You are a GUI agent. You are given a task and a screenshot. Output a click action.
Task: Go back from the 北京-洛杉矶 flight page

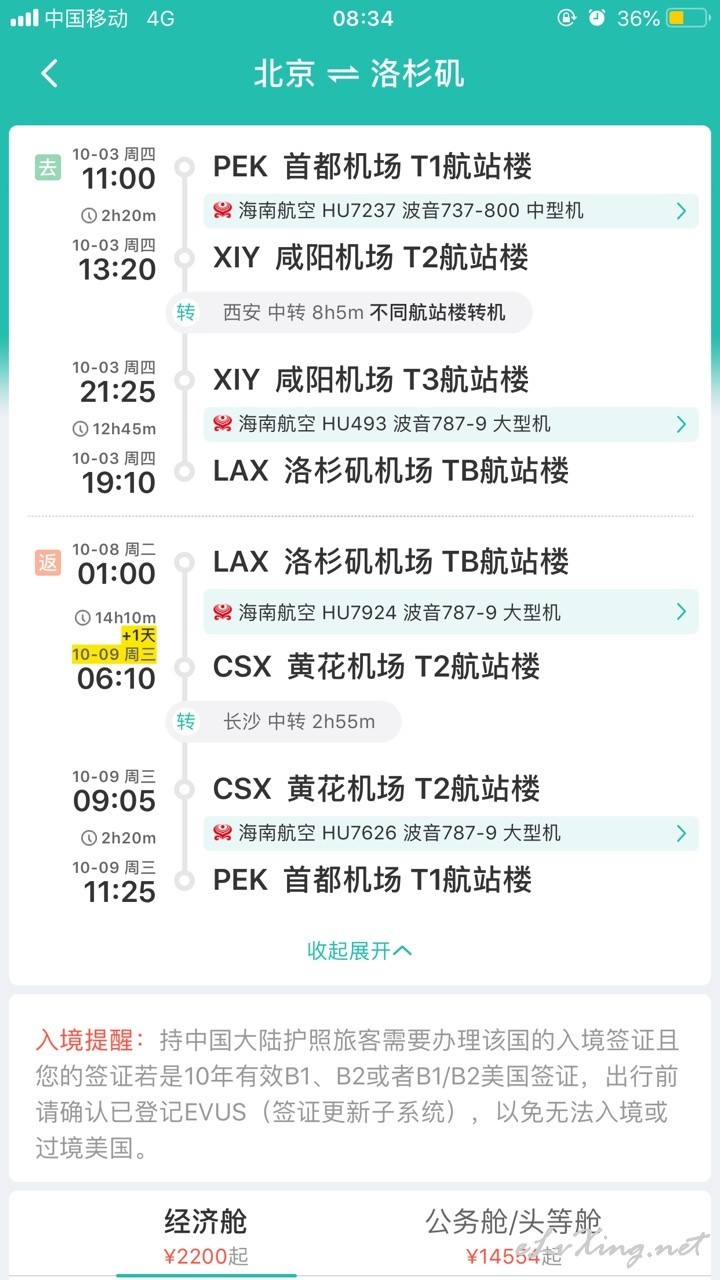click(49, 73)
